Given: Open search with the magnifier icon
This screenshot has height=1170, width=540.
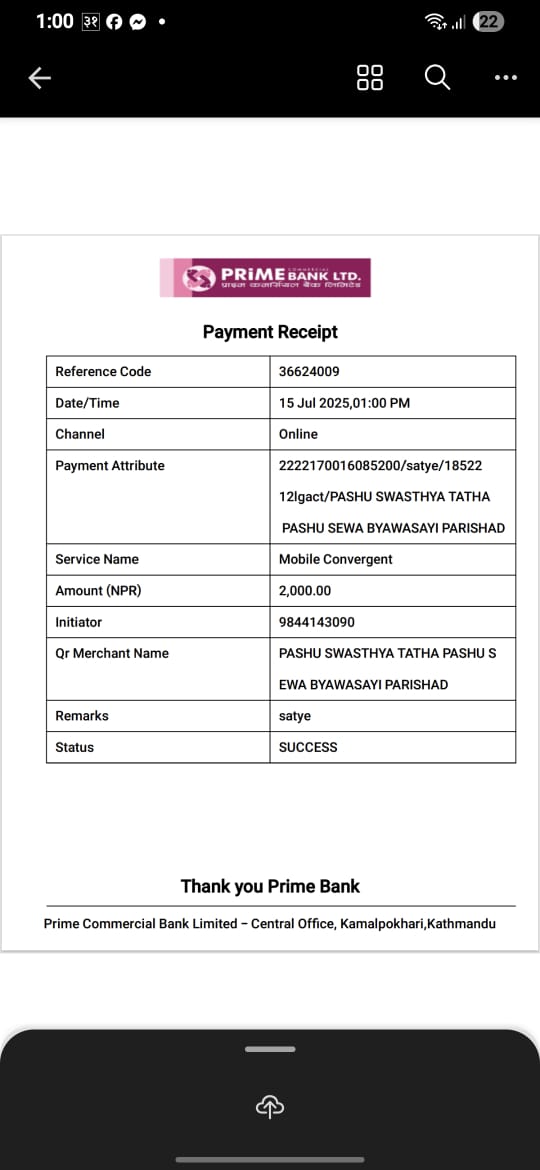Looking at the screenshot, I should tap(437, 77).
